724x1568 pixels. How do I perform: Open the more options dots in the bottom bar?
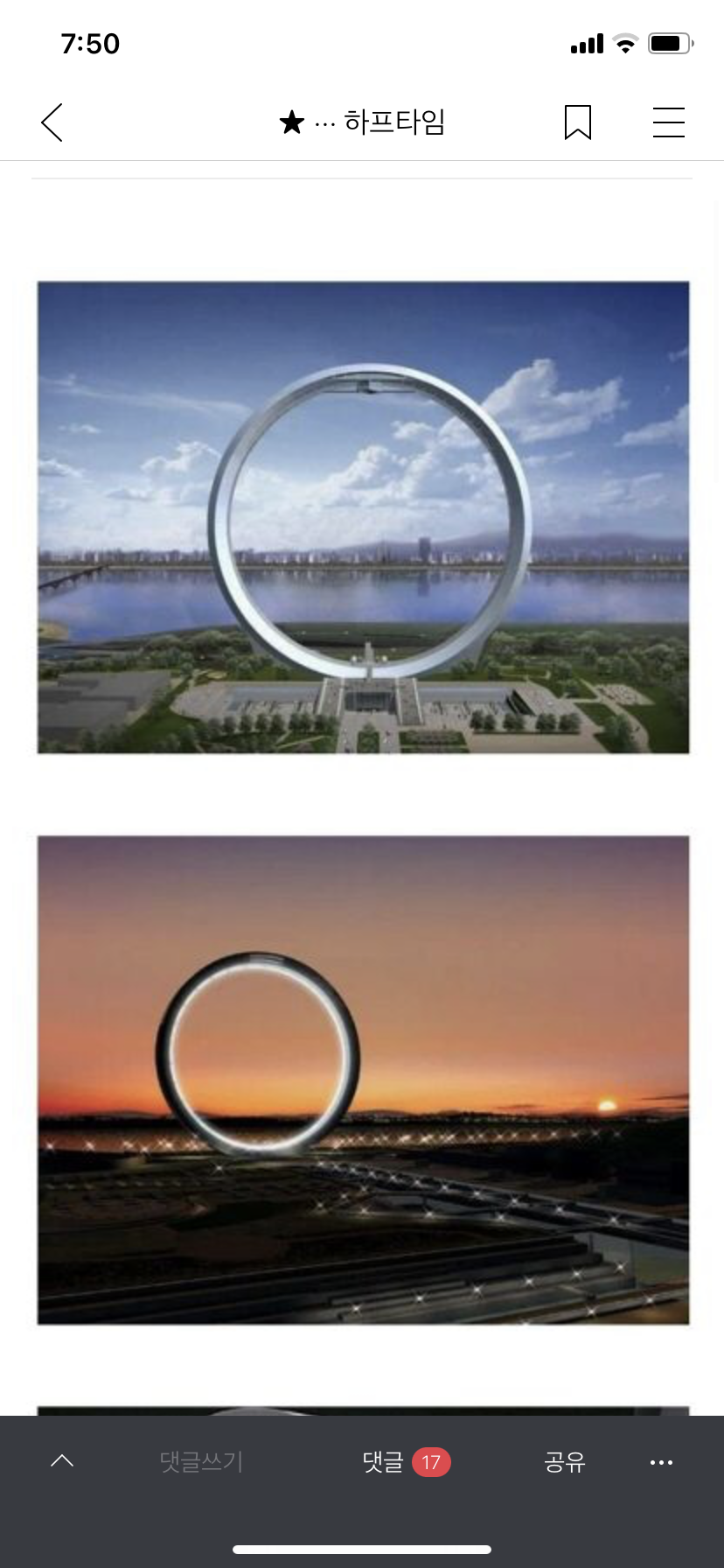(662, 1462)
